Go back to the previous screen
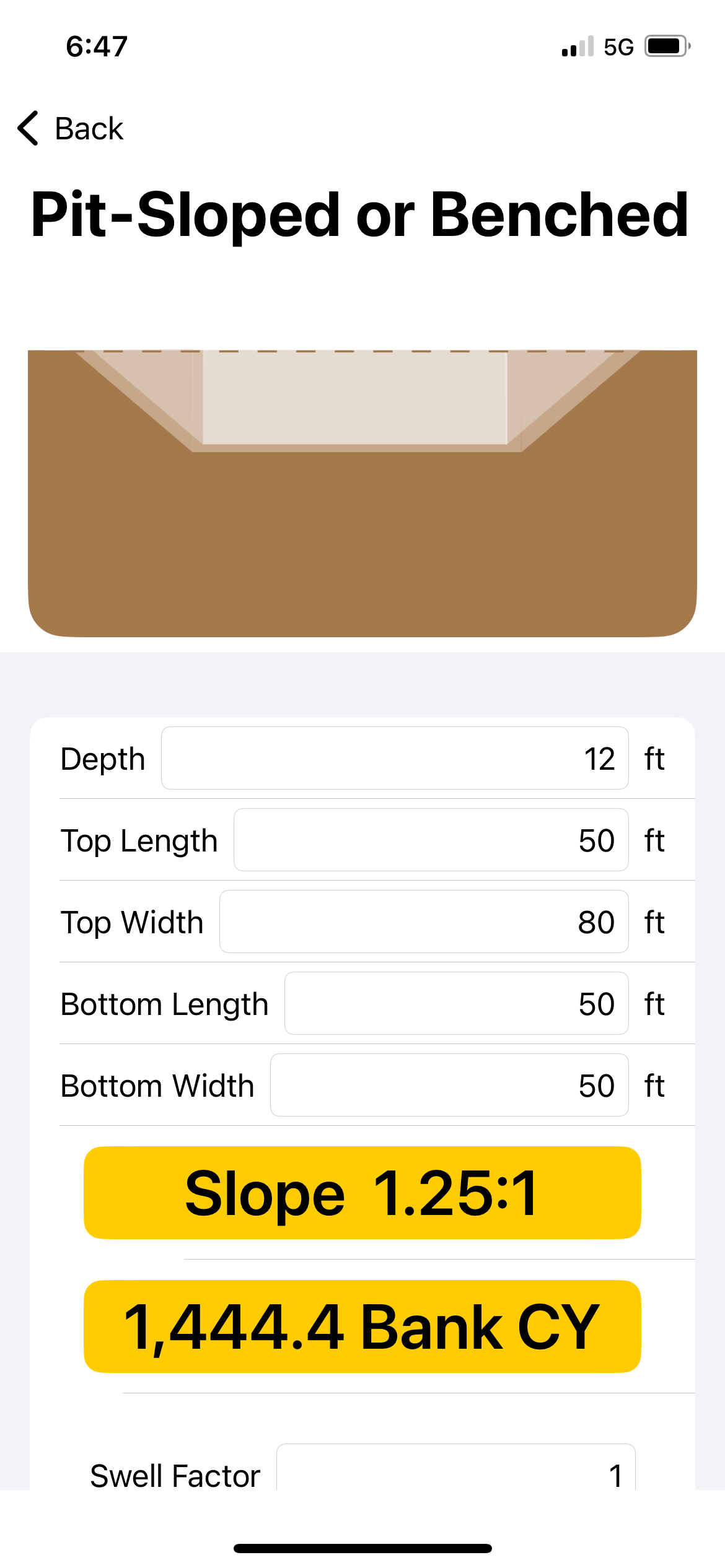The image size is (725, 1568). pyautogui.click(x=71, y=129)
